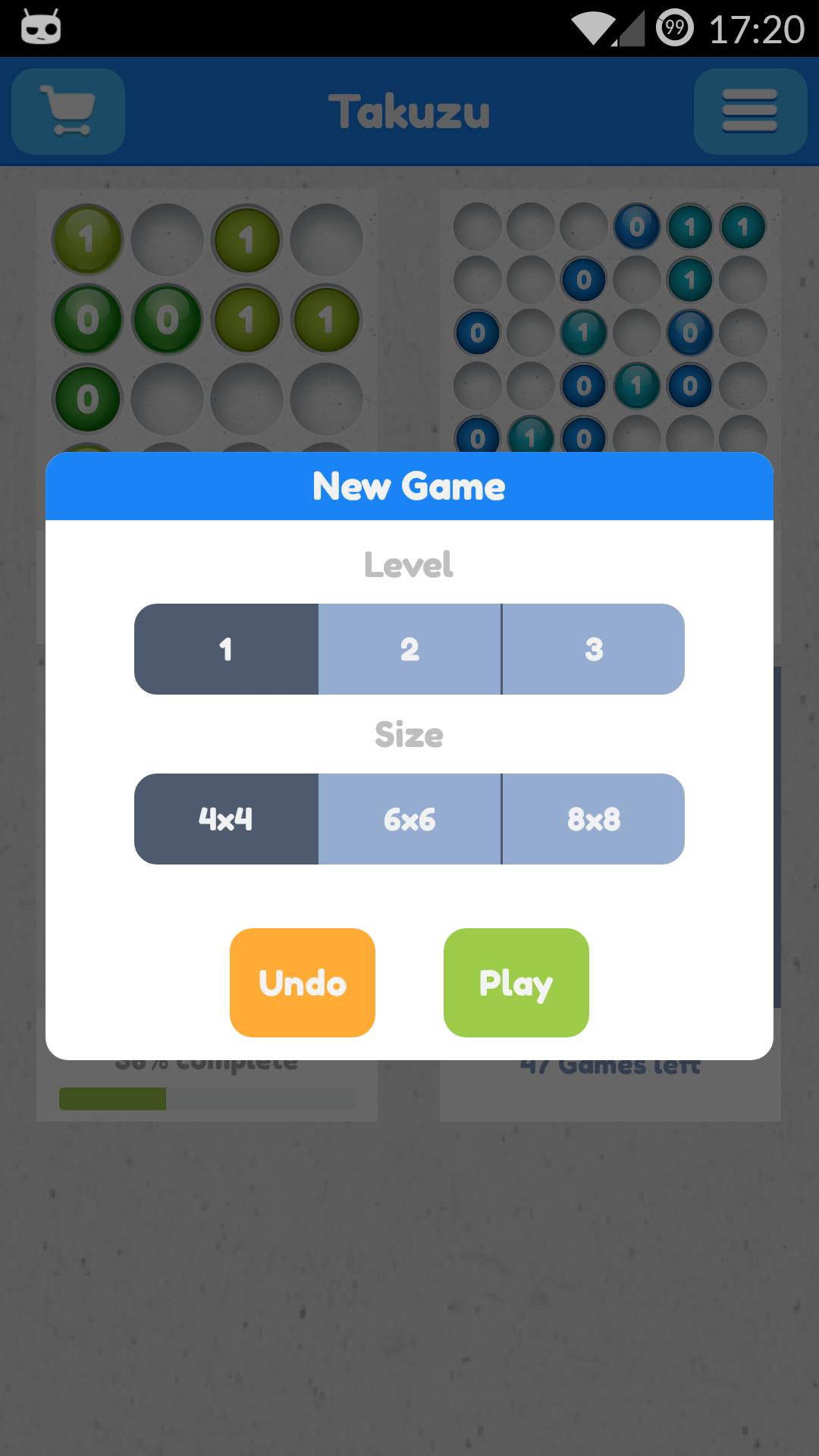Start the game with Play
This screenshot has width=819, height=1456.
[x=516, y=983]
